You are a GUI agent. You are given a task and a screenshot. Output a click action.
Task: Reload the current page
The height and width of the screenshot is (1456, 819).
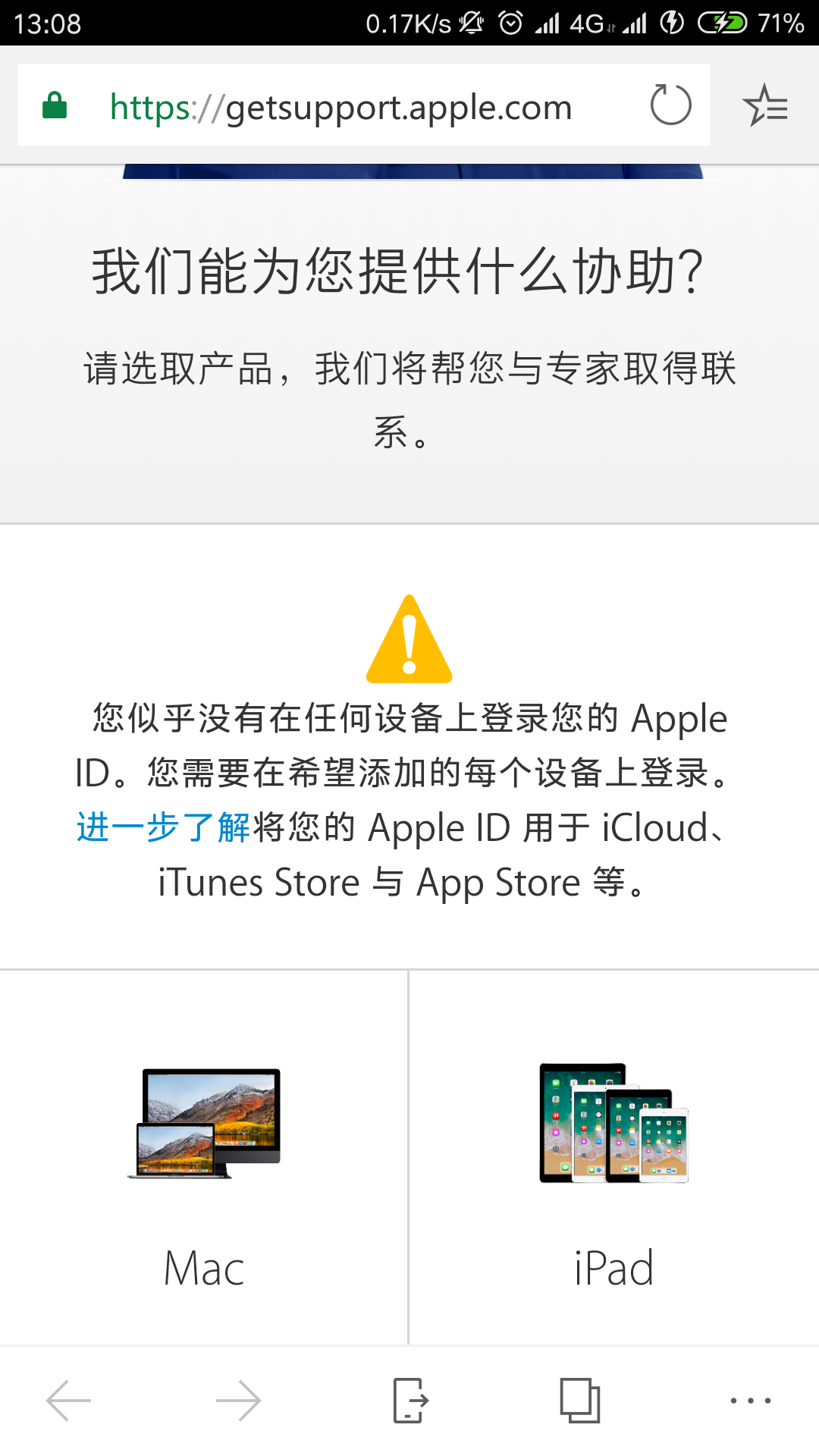tap(670, 105)
